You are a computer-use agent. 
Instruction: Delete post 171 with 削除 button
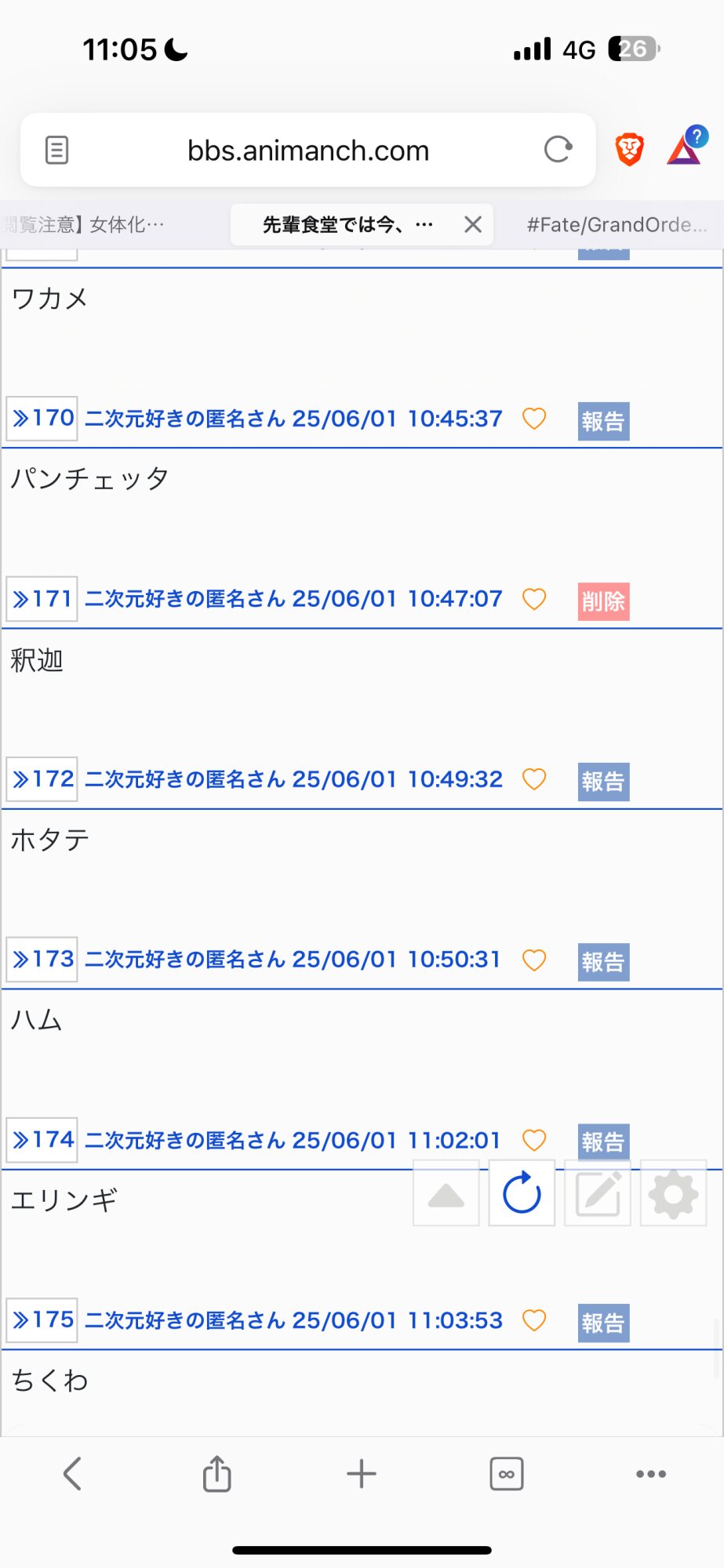point(603,601)
